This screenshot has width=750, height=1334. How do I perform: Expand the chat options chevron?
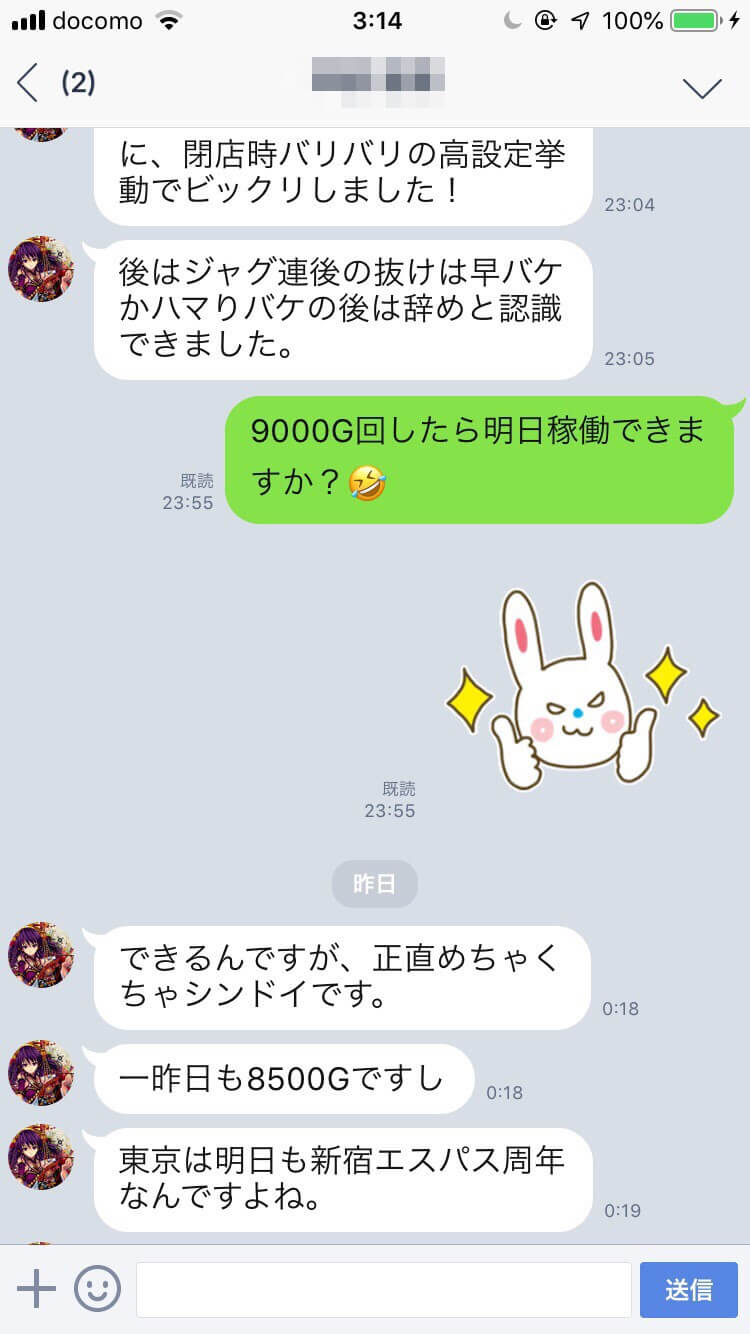[702, 87]
